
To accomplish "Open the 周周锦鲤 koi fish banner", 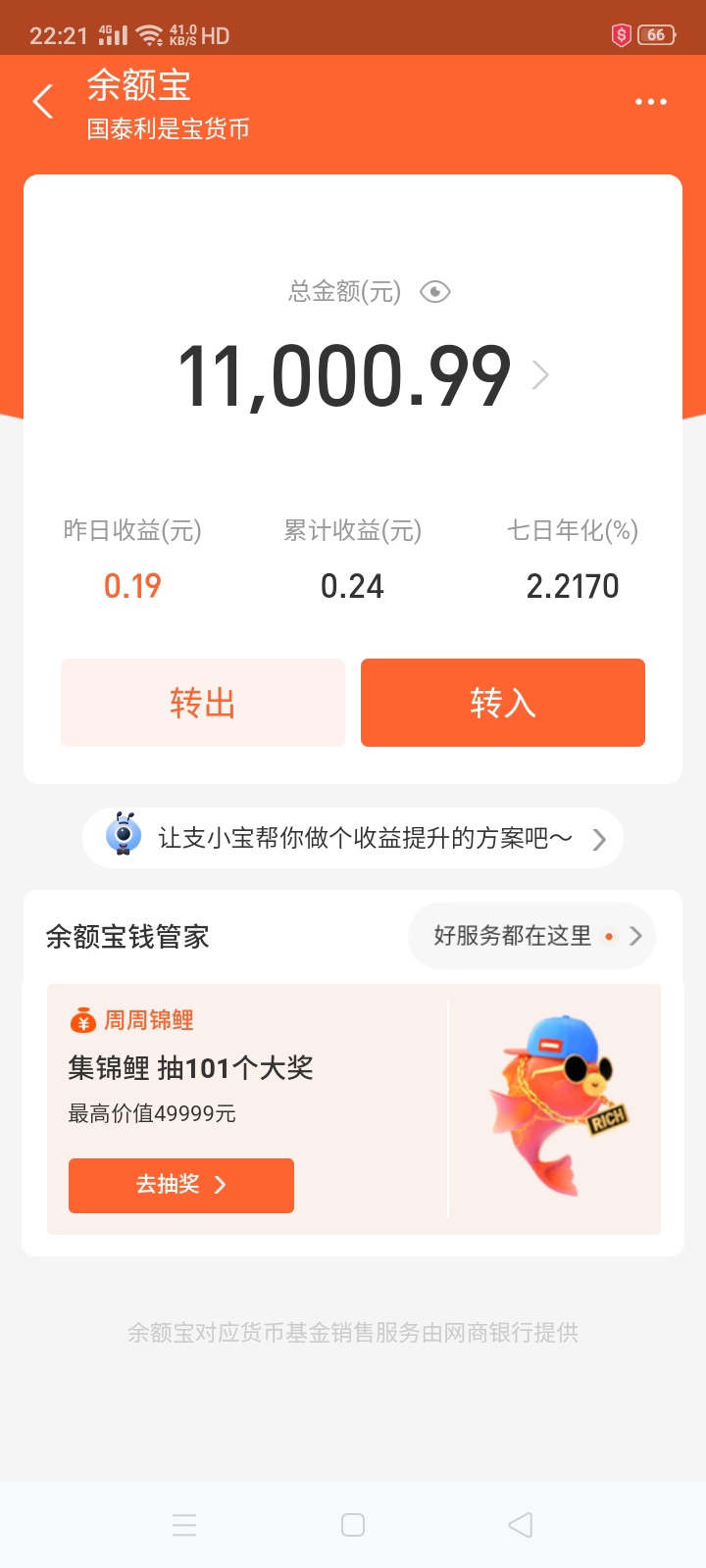I will click(x=354, y=1109).
